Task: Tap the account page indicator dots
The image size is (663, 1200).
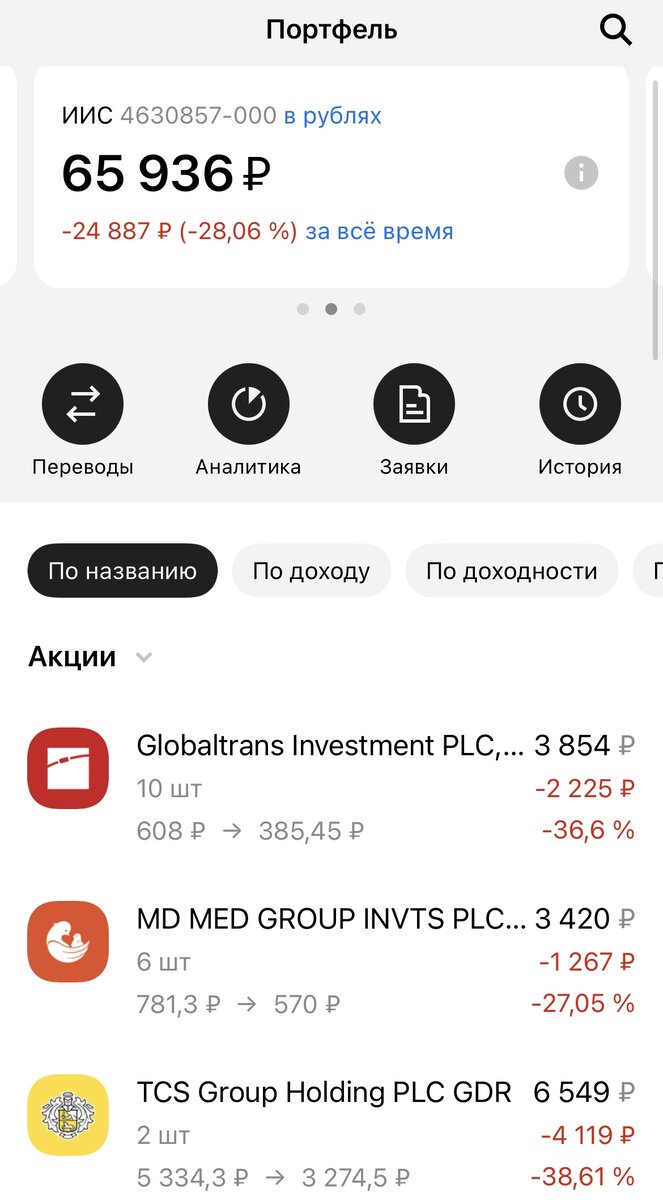Action: (331, 309)
